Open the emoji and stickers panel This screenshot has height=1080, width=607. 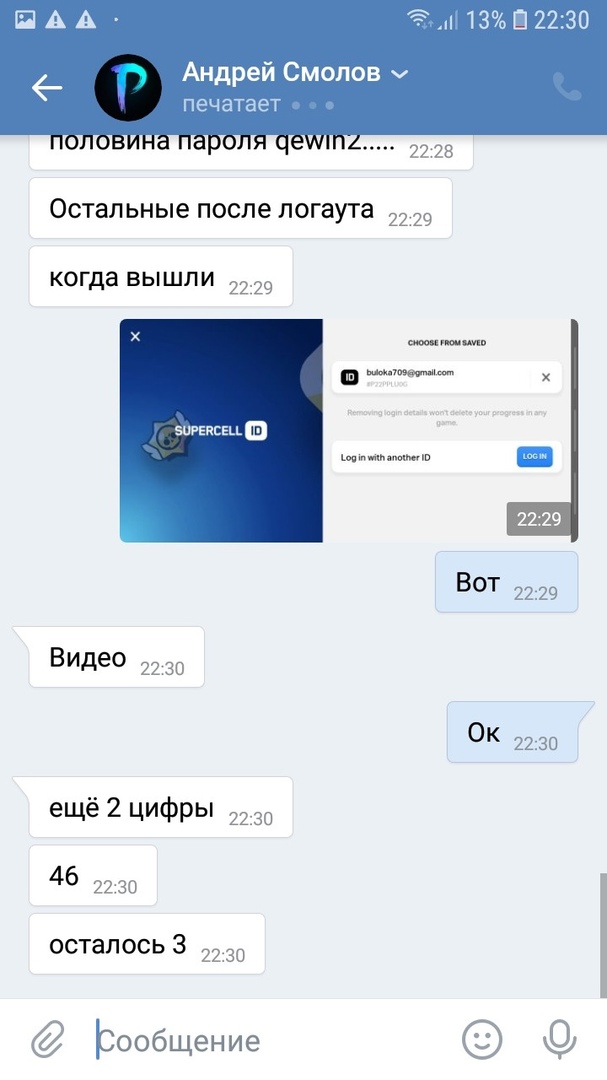click(x=482, y=1041)
